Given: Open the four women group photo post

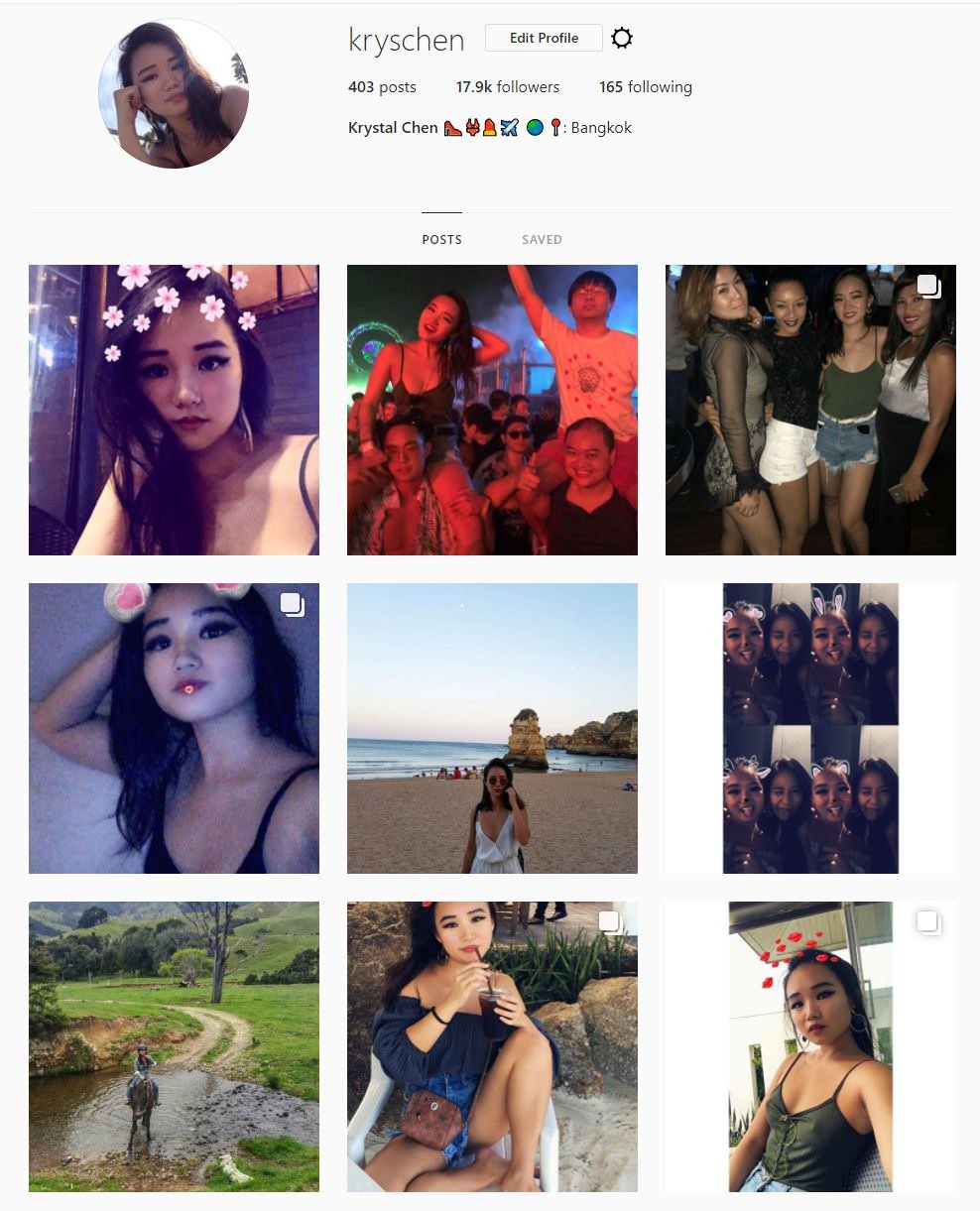Looking at the screenshot, I should pyautogui.click(x=810, y=410).
